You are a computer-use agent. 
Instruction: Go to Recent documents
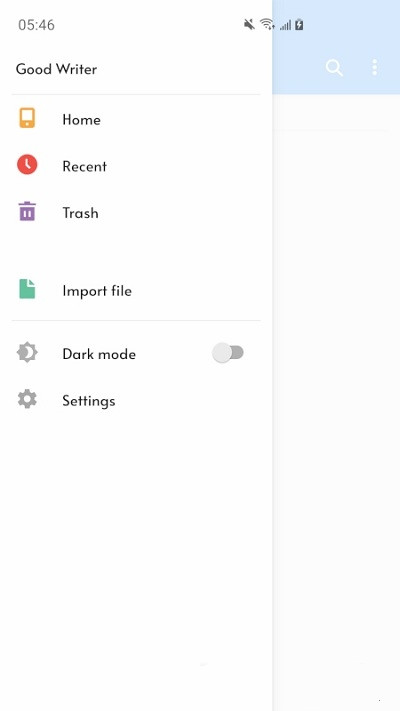[x=136, y=166]
